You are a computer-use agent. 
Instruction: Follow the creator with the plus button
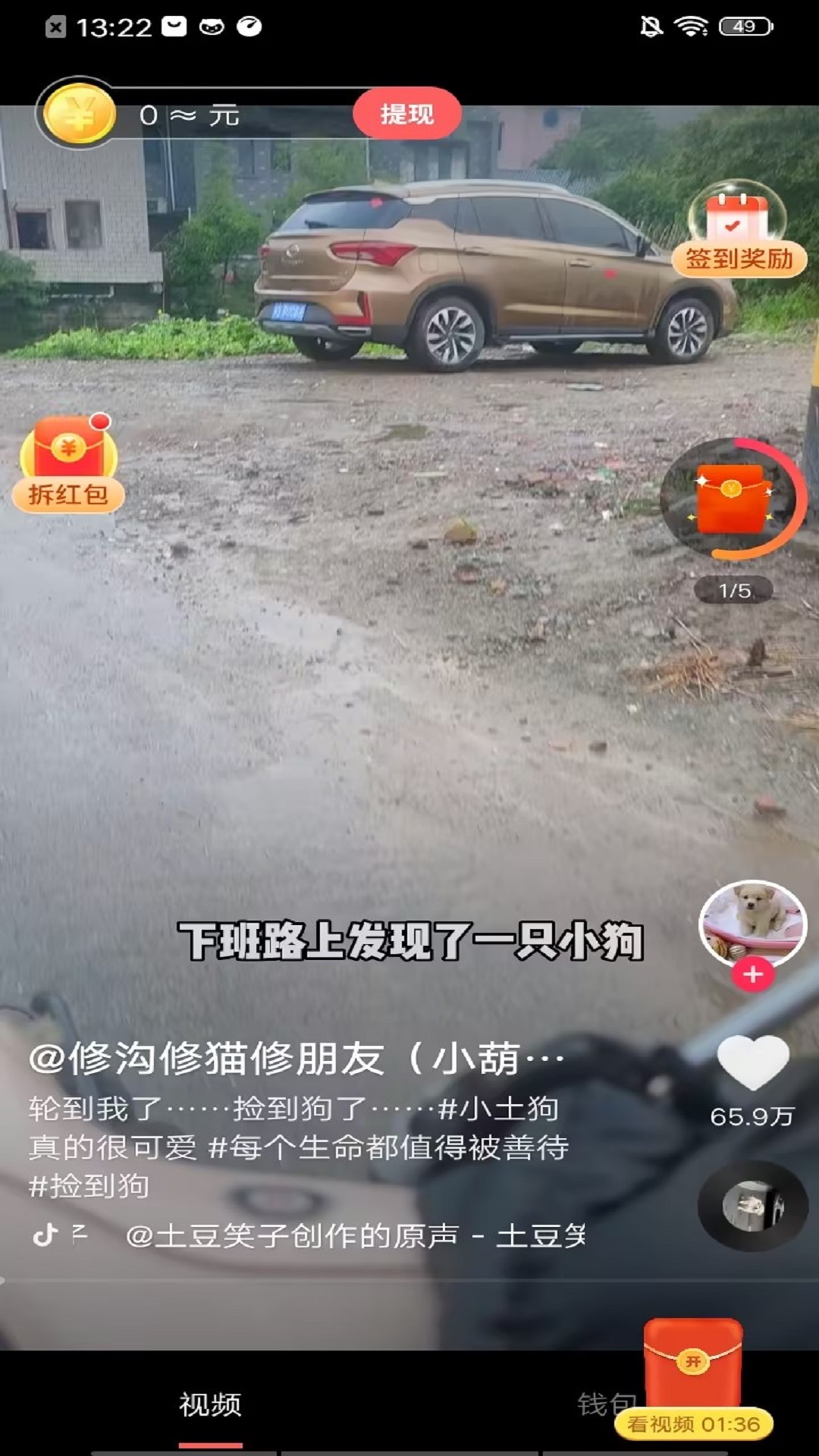(752, 975)
